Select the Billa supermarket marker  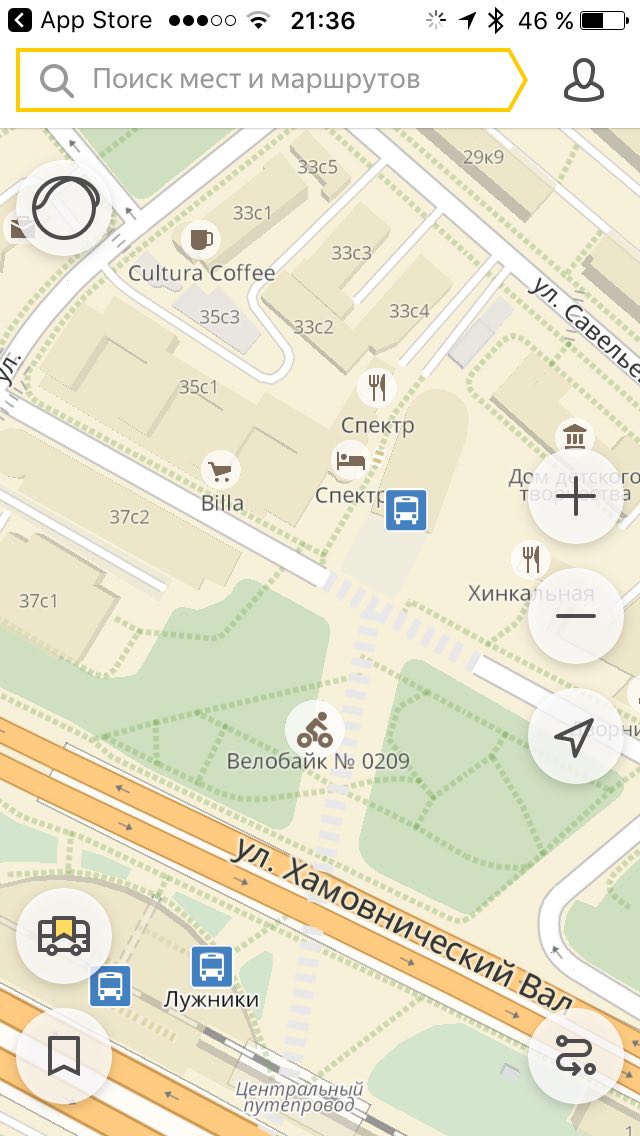tap(221, 470)
